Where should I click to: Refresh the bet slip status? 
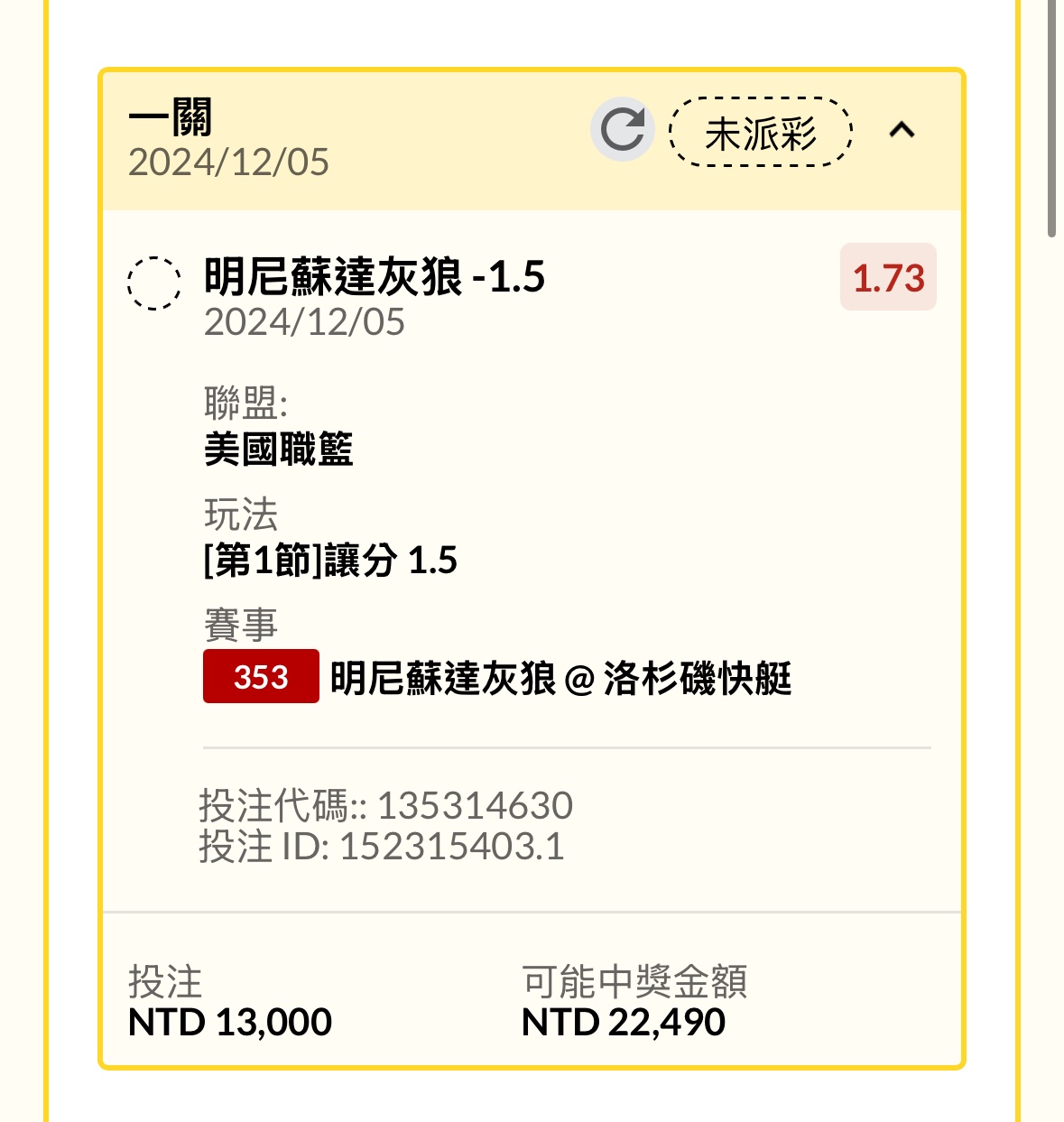click(x=623, y=130)
